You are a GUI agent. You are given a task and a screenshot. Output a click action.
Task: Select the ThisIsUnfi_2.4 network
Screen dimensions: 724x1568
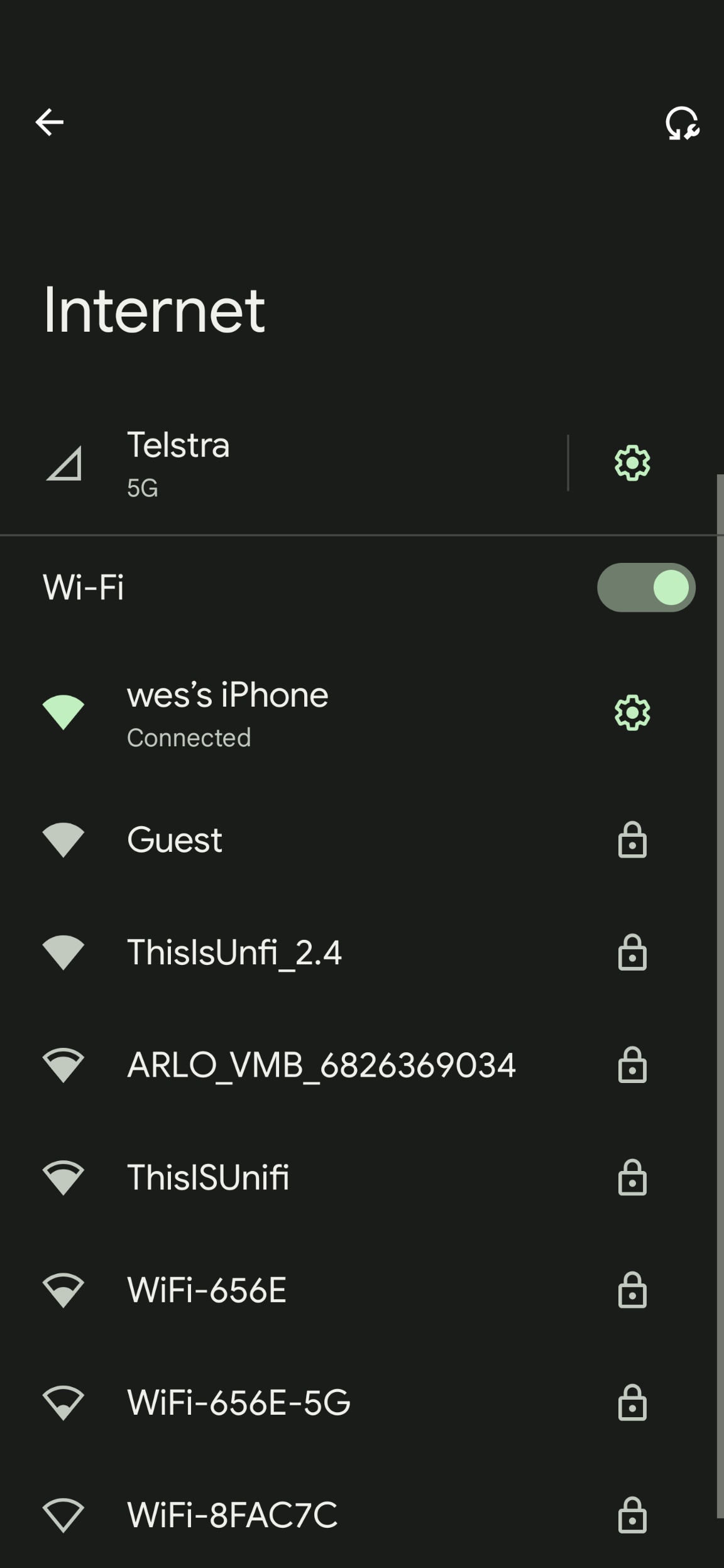(358, 952)
